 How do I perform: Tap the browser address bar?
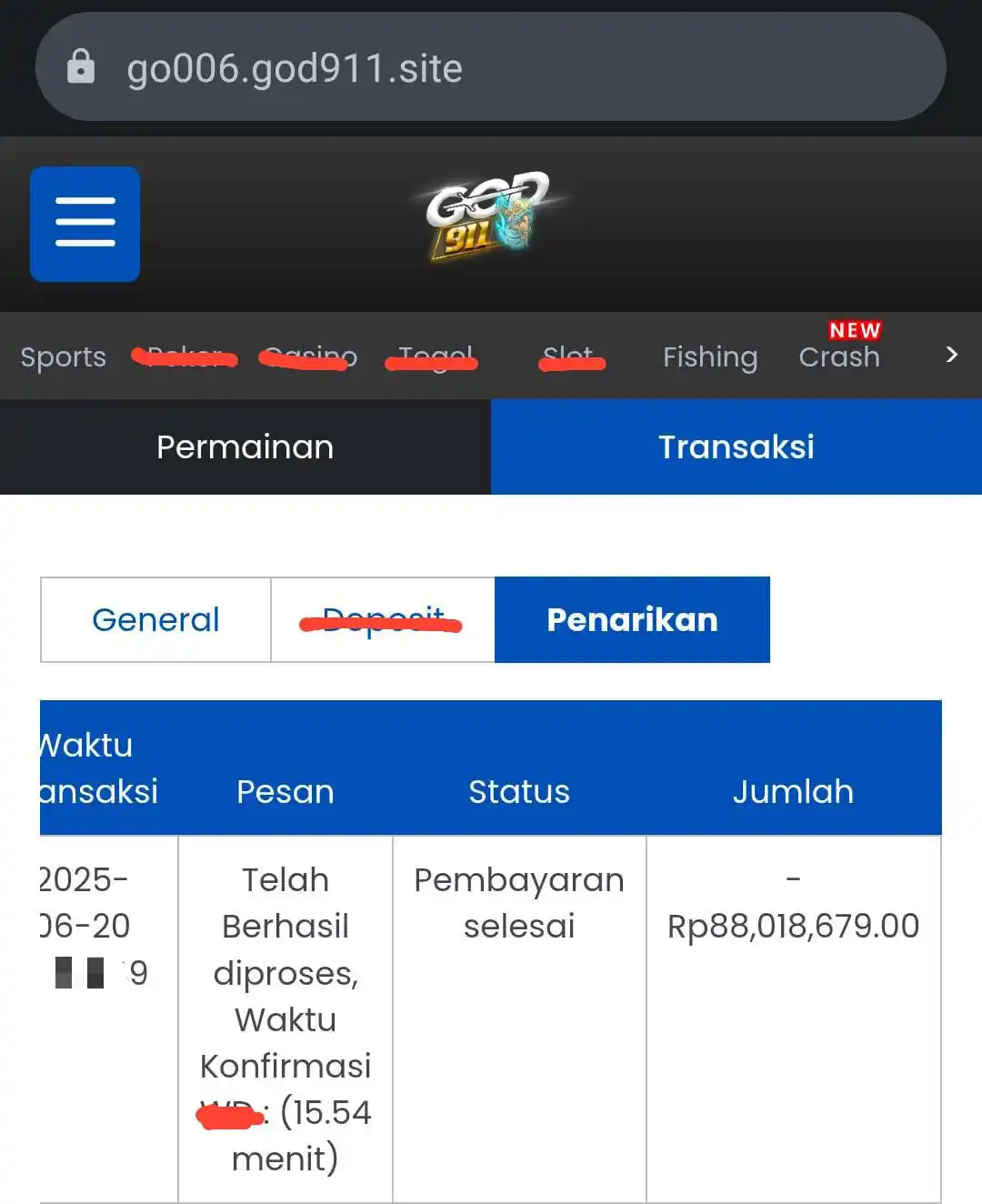click(491, 67)
